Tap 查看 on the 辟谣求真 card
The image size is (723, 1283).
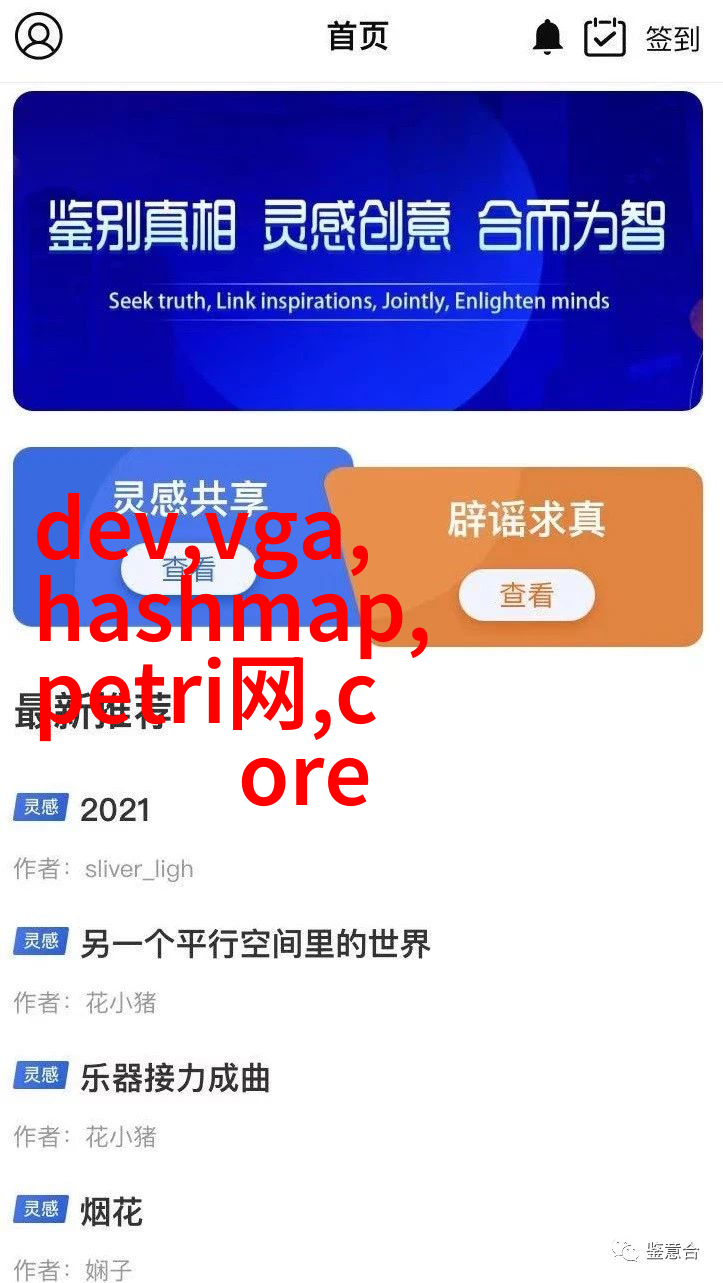tap(526, 597)
